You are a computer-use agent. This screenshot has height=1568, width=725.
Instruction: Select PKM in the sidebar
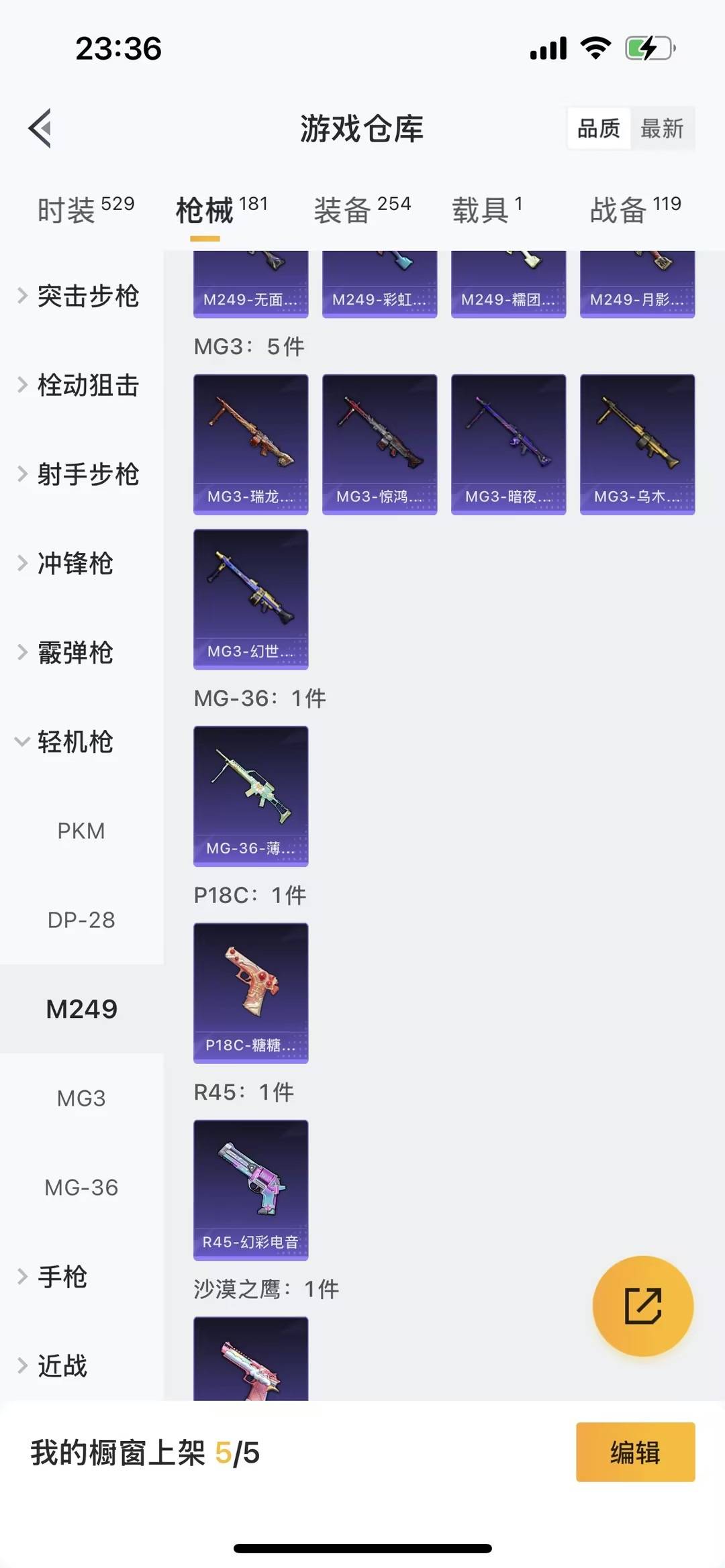[x=81, y=831]
